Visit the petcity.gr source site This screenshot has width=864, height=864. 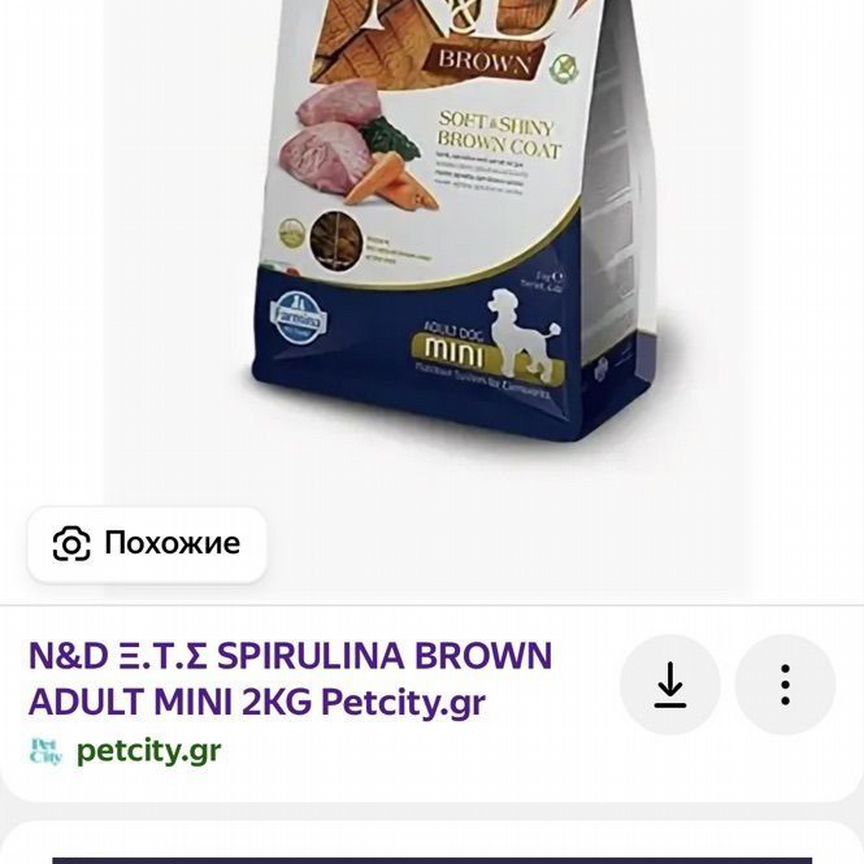[148, 750]
